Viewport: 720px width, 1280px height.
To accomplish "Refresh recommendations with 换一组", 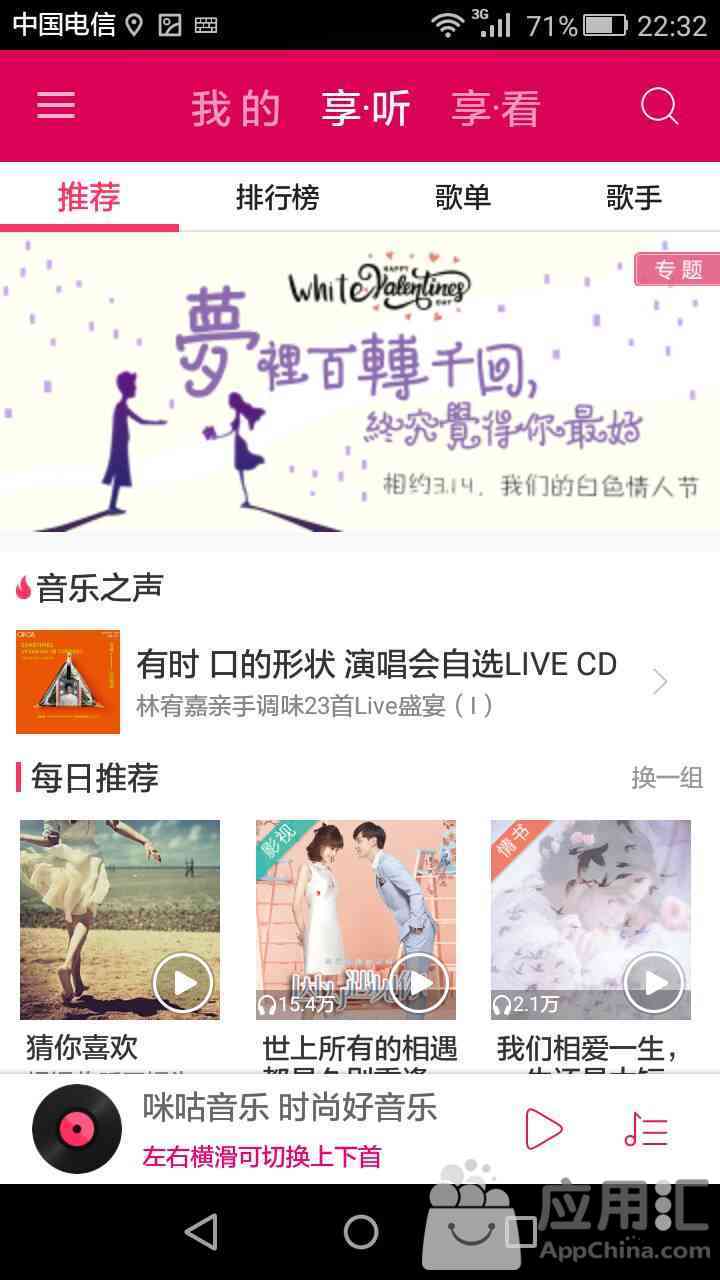I will coord(666,777).
